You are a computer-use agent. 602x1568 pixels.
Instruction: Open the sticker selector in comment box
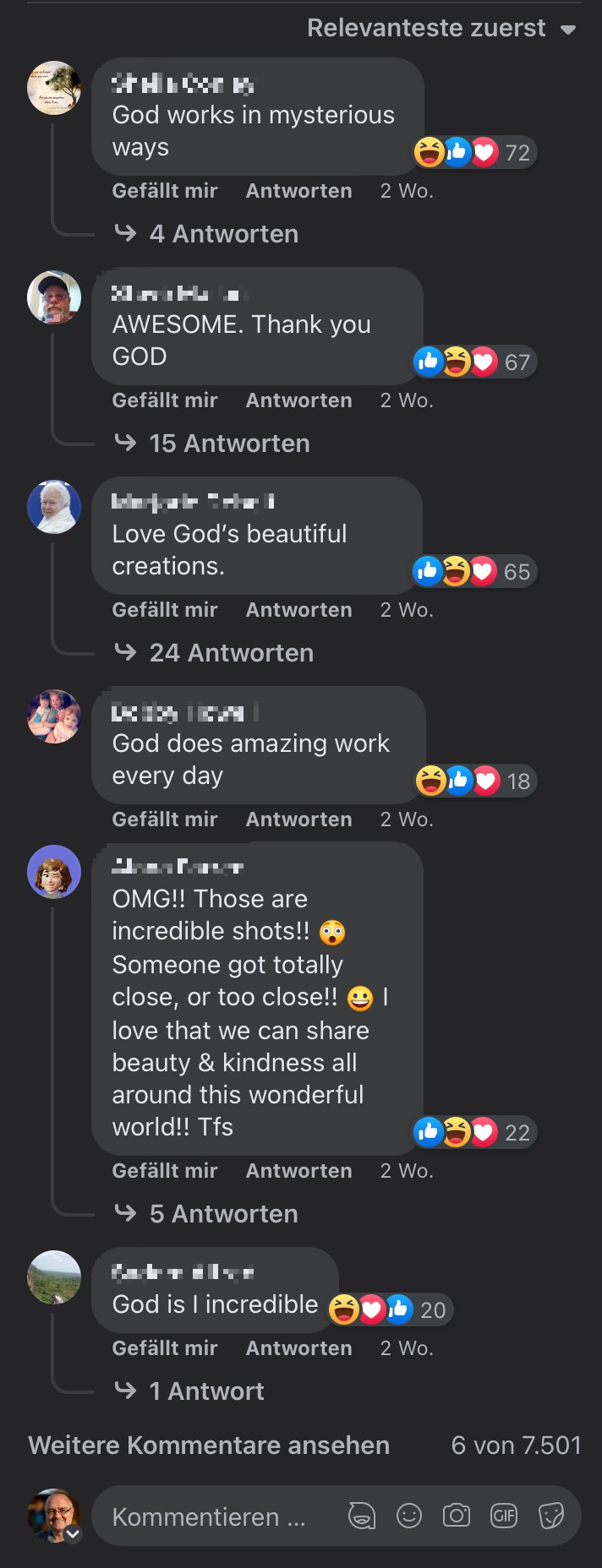[x=551, y=1516]
